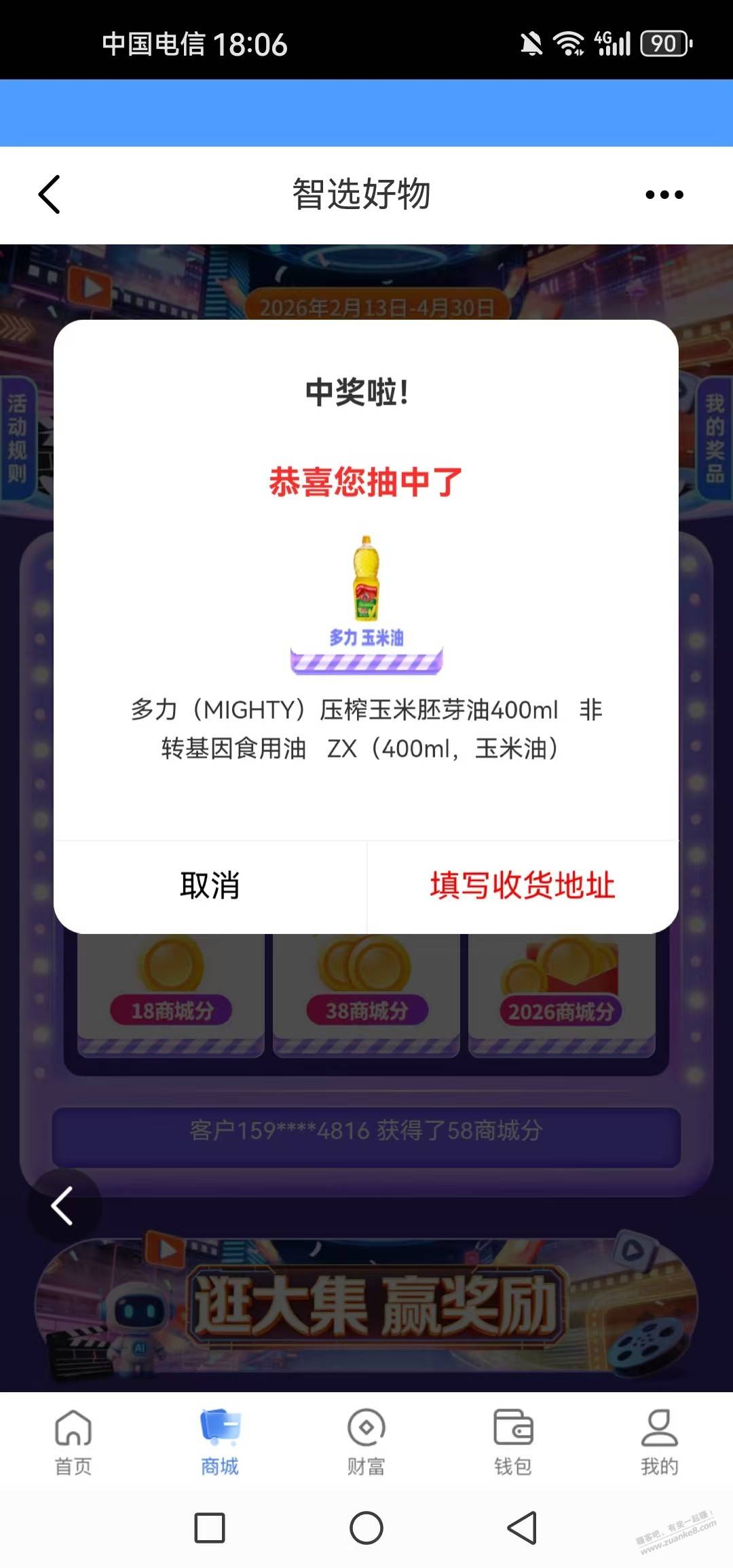Tap the system home button
Screen dimensions: 733x1568
tap(366, 1528)
